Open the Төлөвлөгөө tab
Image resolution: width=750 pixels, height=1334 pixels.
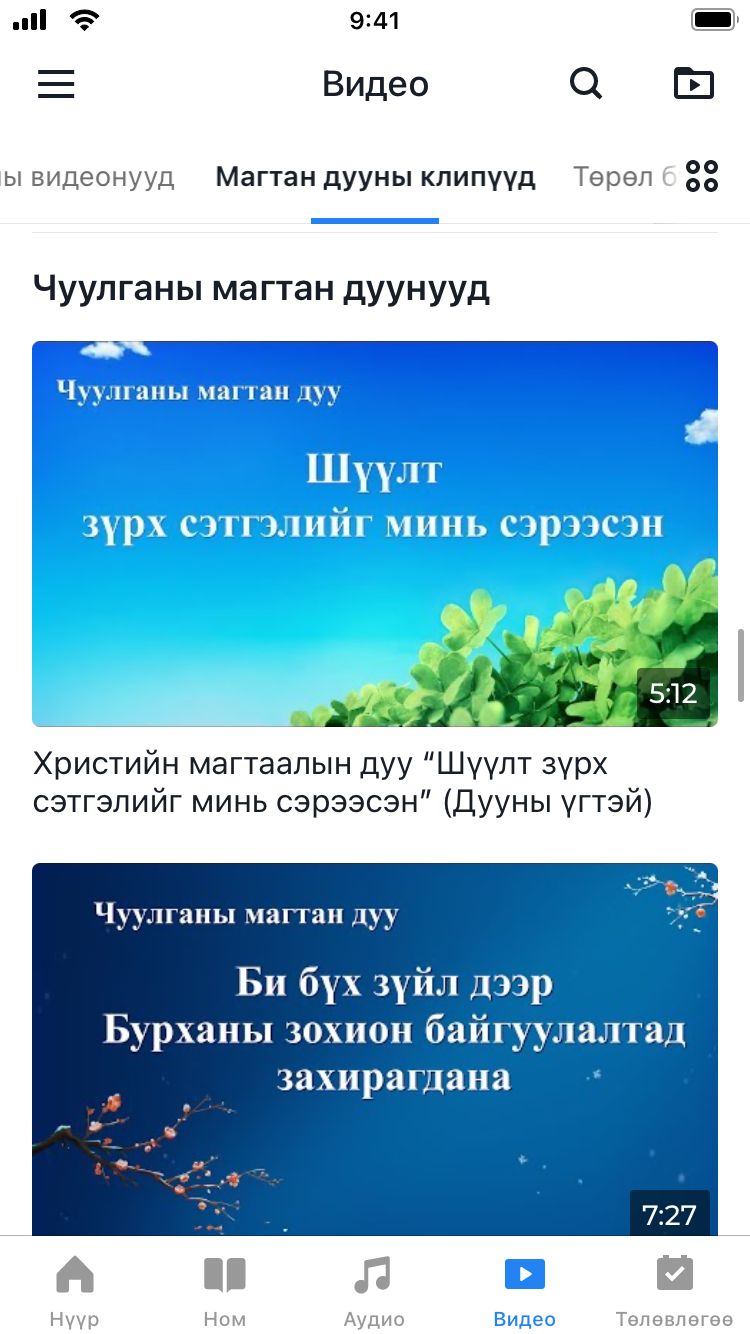[x=674, y=1290]
